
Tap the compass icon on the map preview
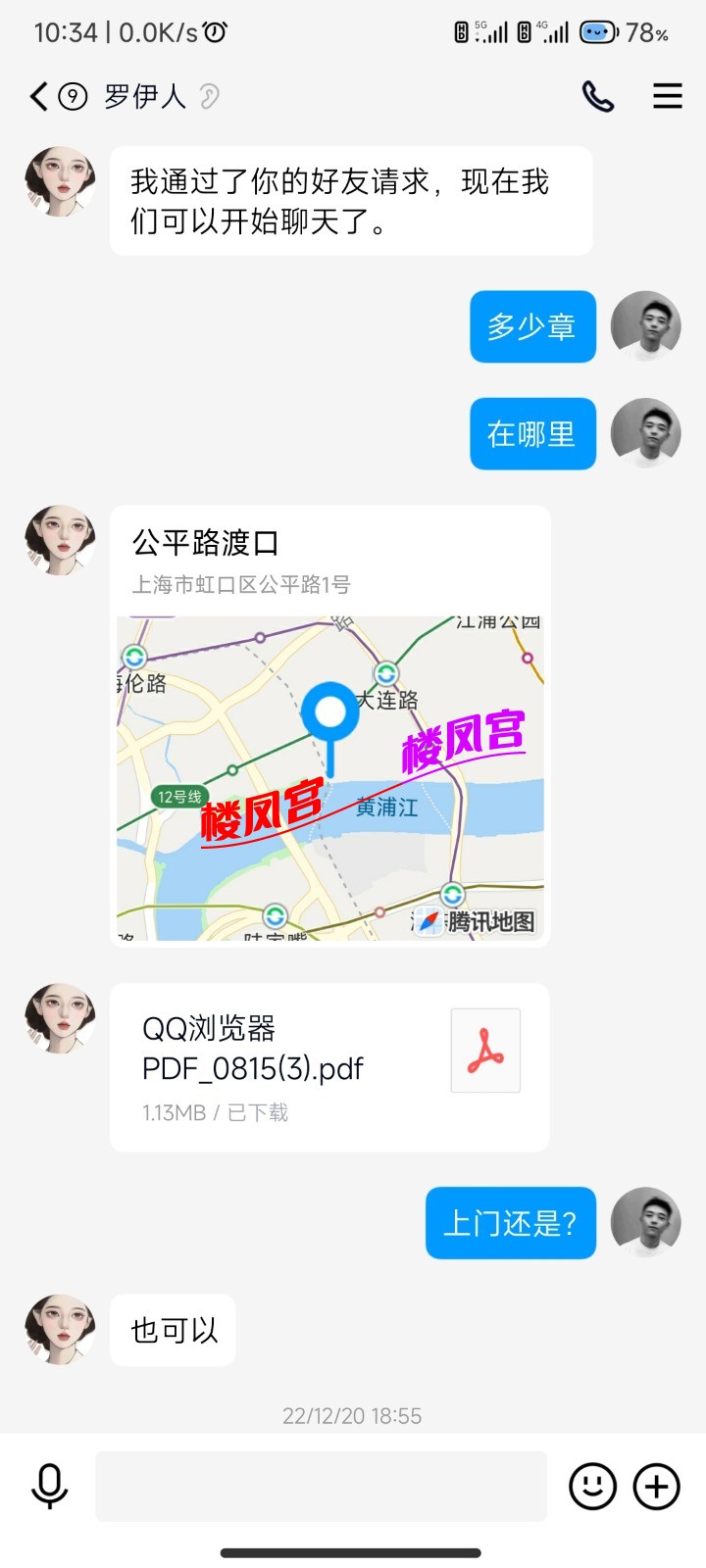(428, 919)
